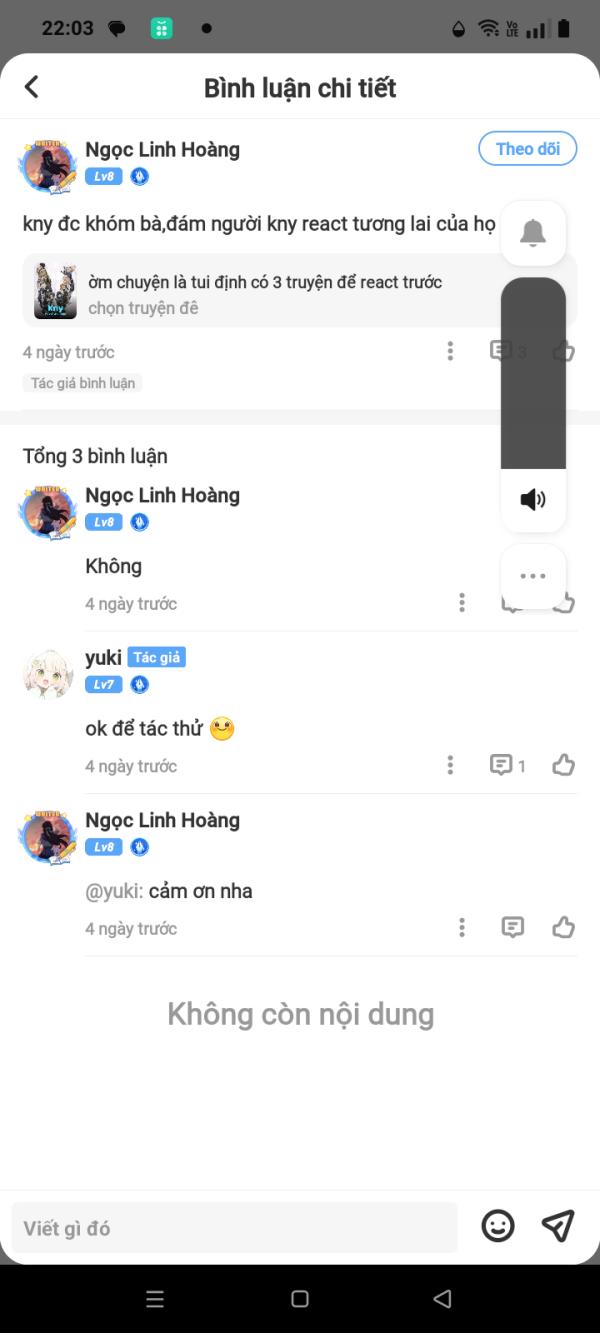The image size is (600, 1333).
Task: Open the emoji picker
Action: pyautogui.click(x=498, y=1226)
